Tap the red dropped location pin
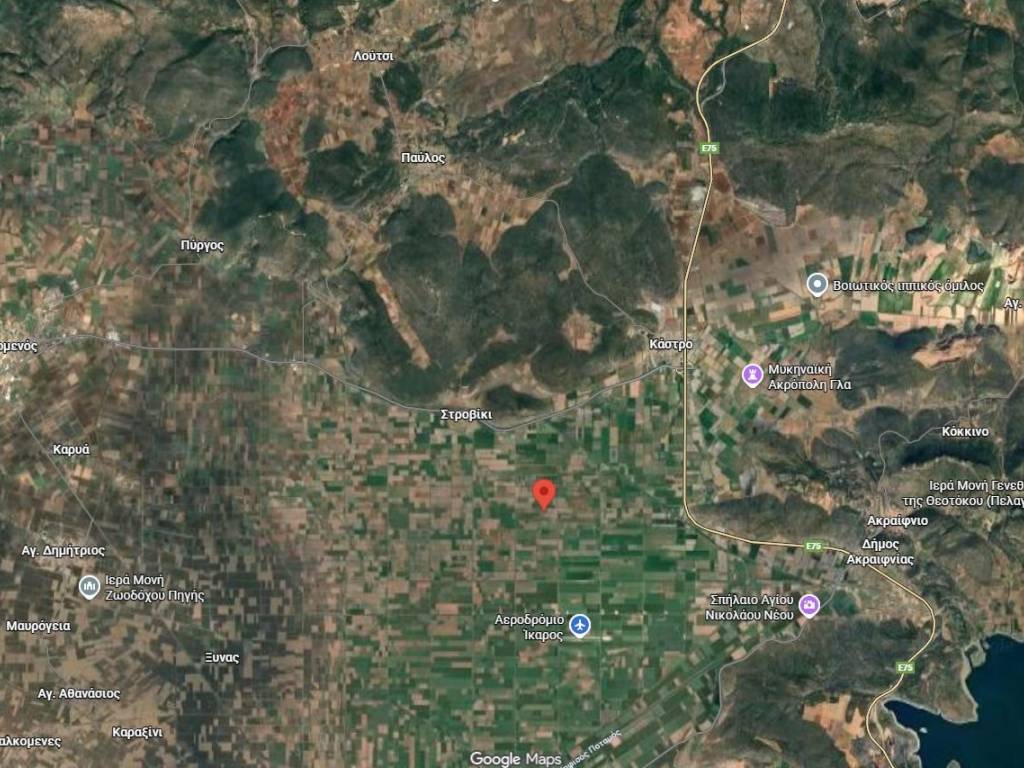Screen dimensions: 1024x768 click(544, 493)
